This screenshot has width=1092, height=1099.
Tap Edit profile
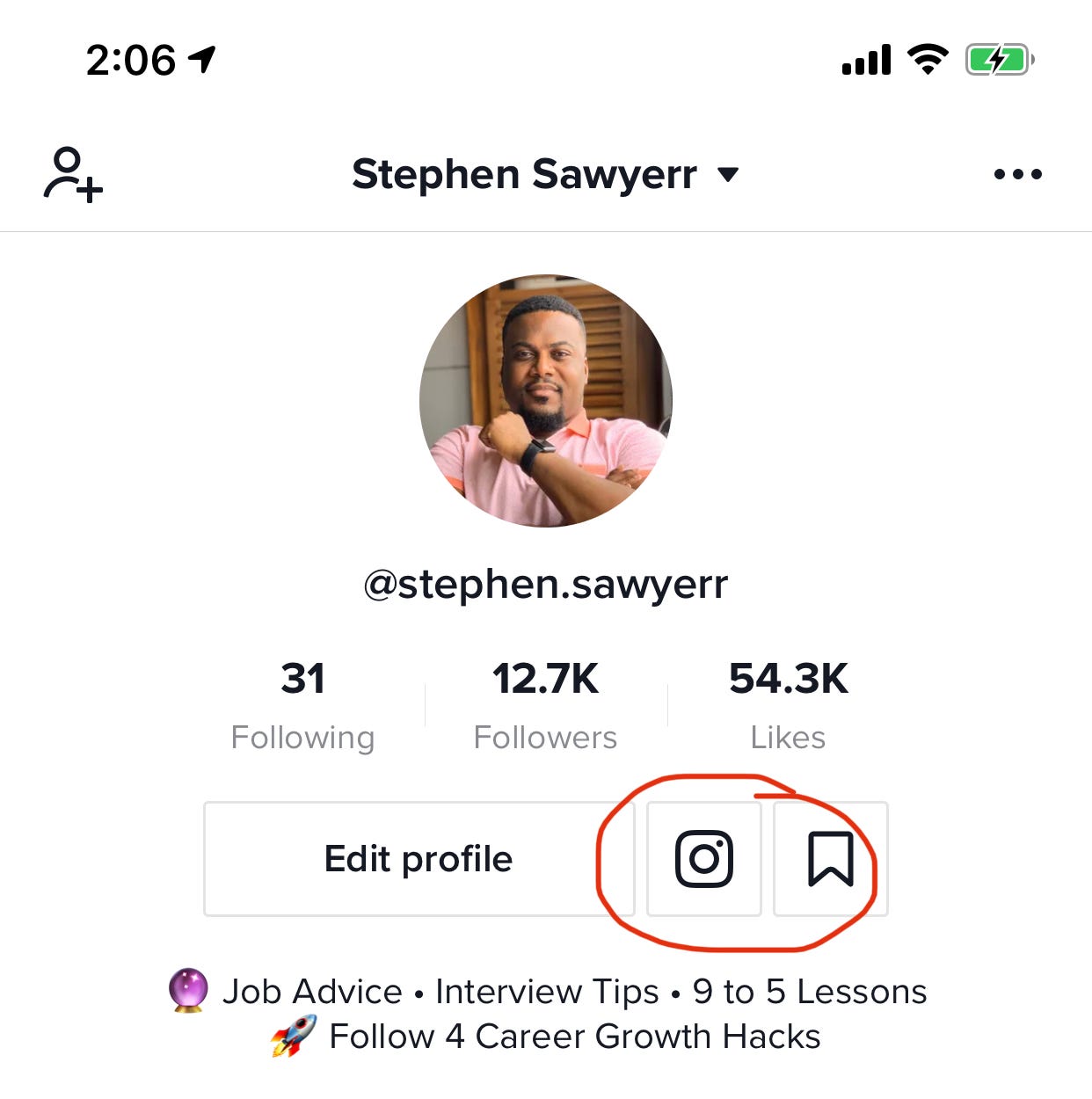419,859
